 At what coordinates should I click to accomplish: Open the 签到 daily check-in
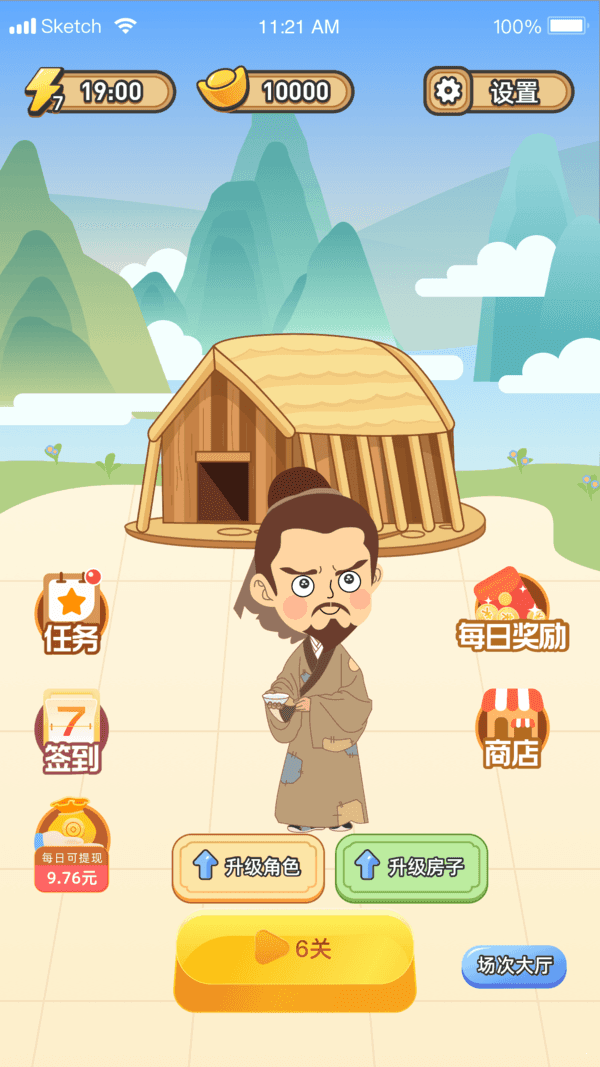(71, 732)
